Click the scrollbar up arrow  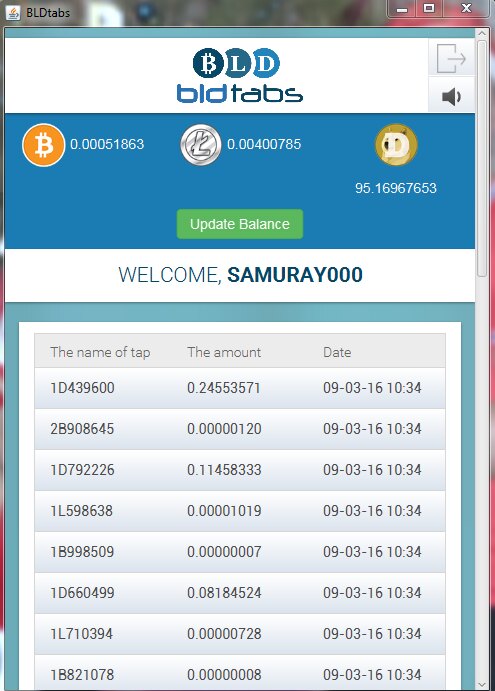[482, 33]
